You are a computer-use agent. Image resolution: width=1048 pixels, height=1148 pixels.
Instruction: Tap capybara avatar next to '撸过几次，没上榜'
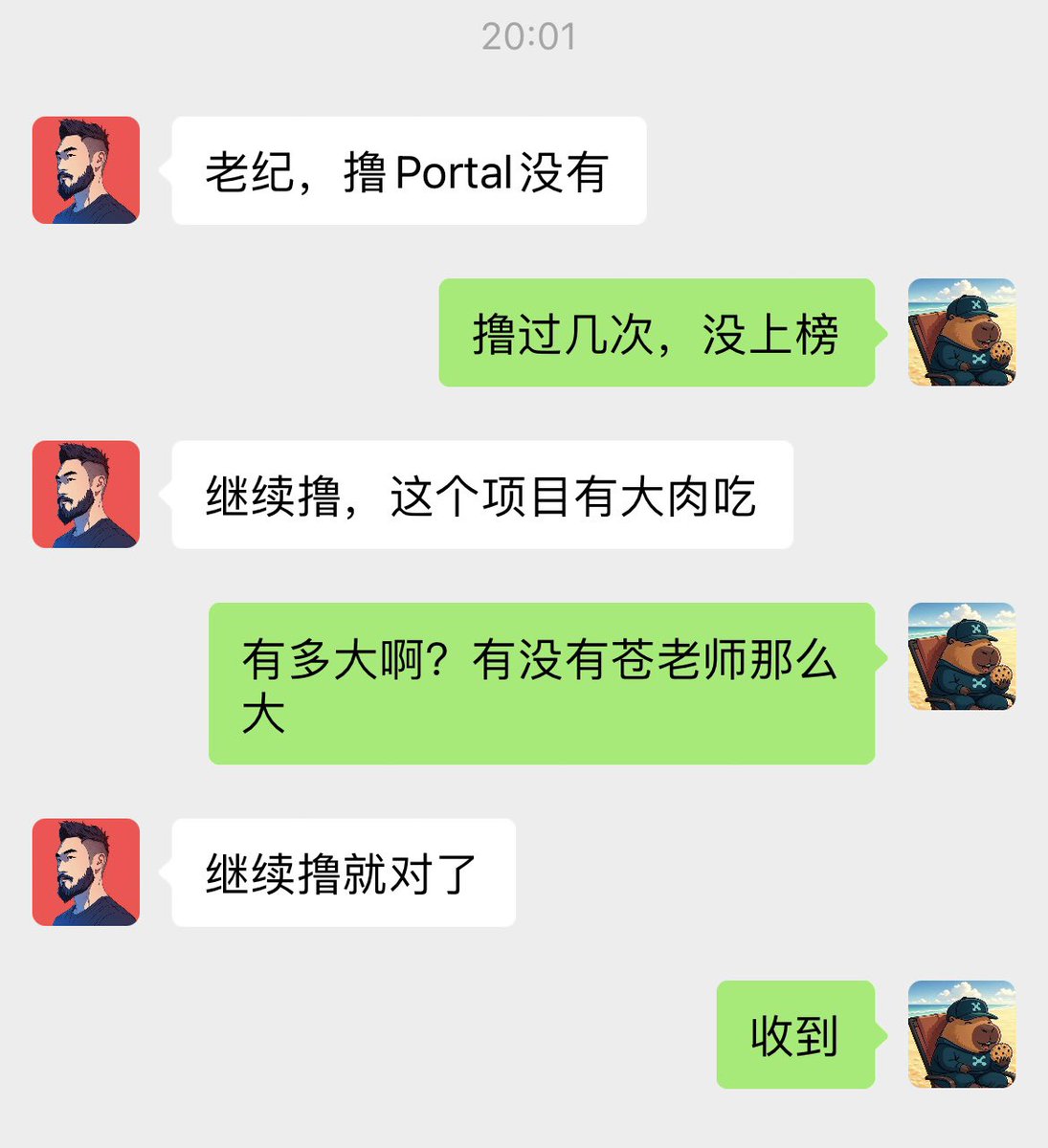[x=961, y=332]
